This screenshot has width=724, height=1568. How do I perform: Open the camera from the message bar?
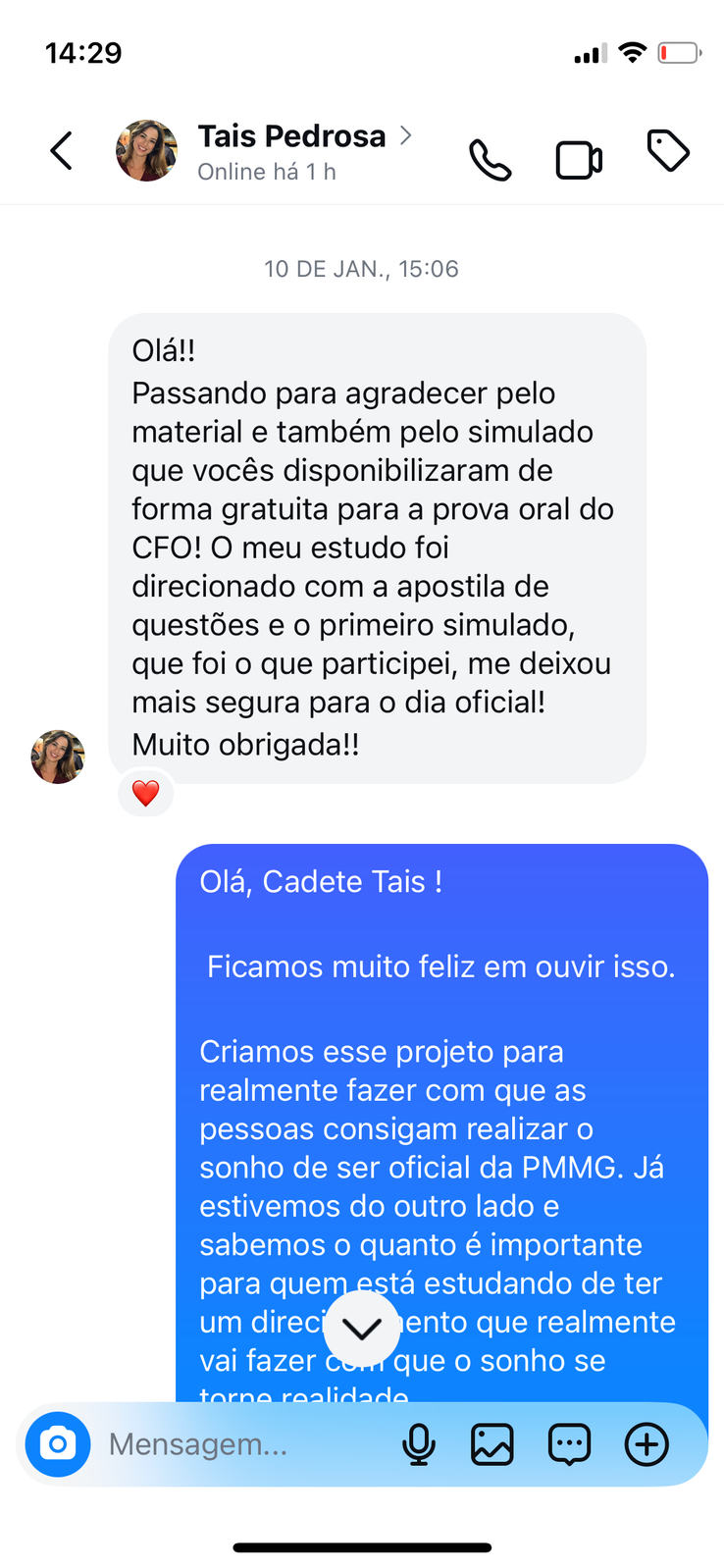point(58,1444)
